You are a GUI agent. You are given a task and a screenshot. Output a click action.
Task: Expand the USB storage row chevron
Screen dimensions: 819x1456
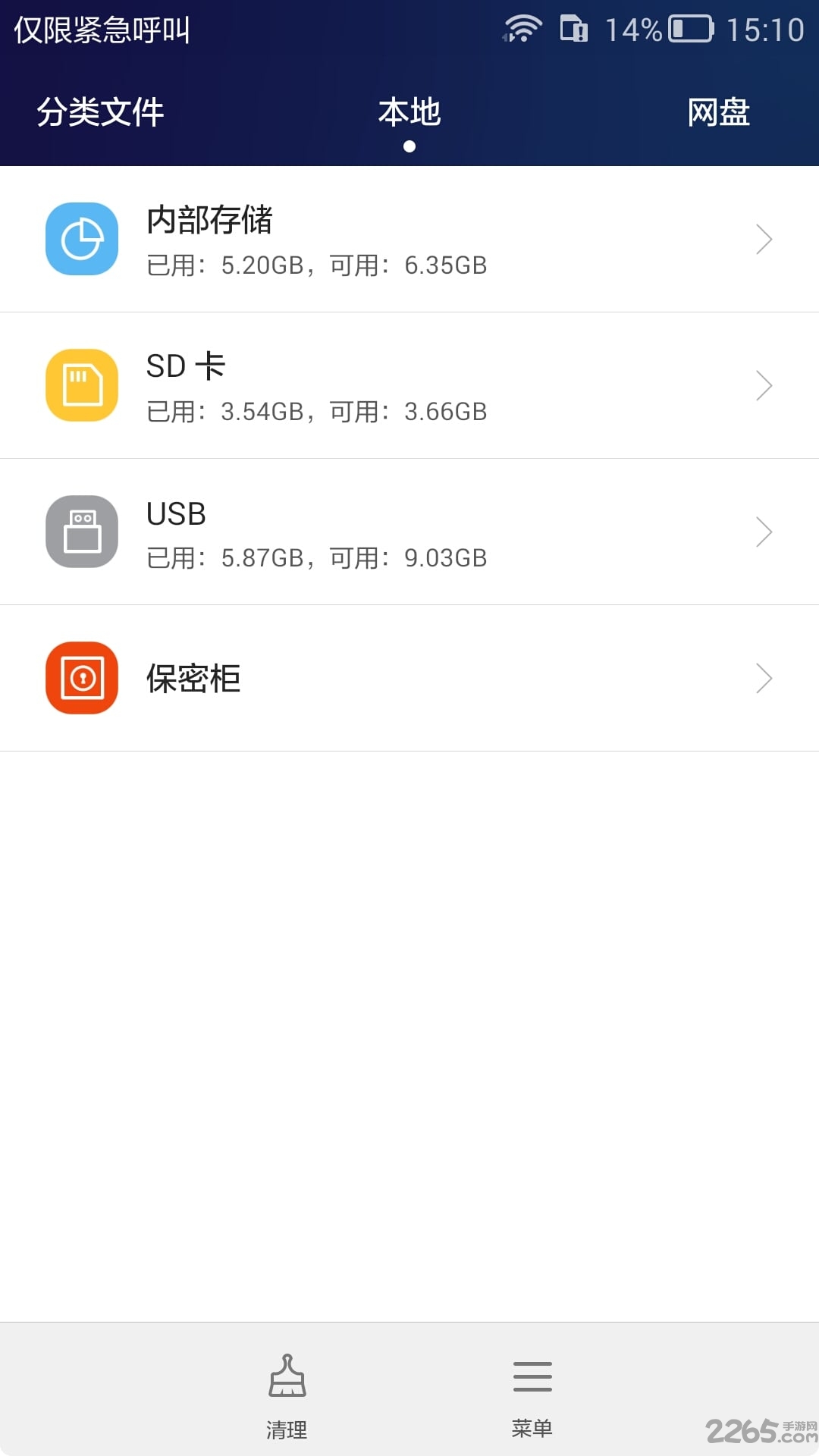point(764,532)
